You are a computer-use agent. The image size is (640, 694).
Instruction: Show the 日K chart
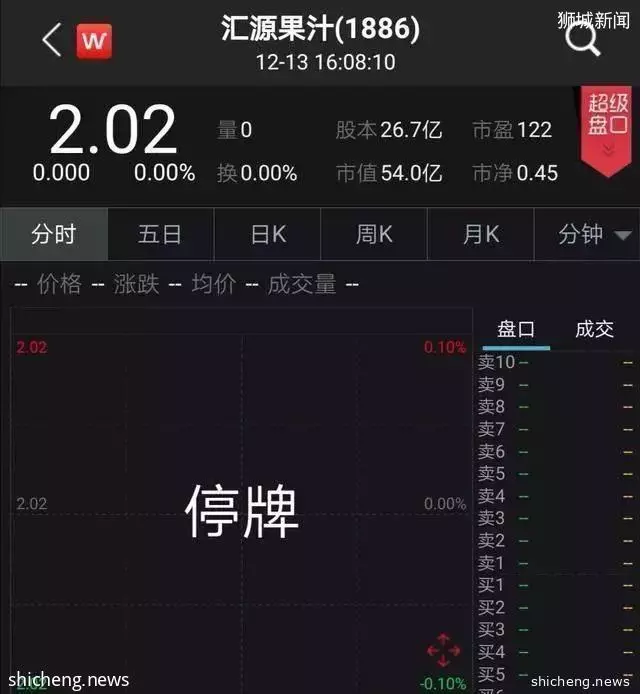pos(267,235)
